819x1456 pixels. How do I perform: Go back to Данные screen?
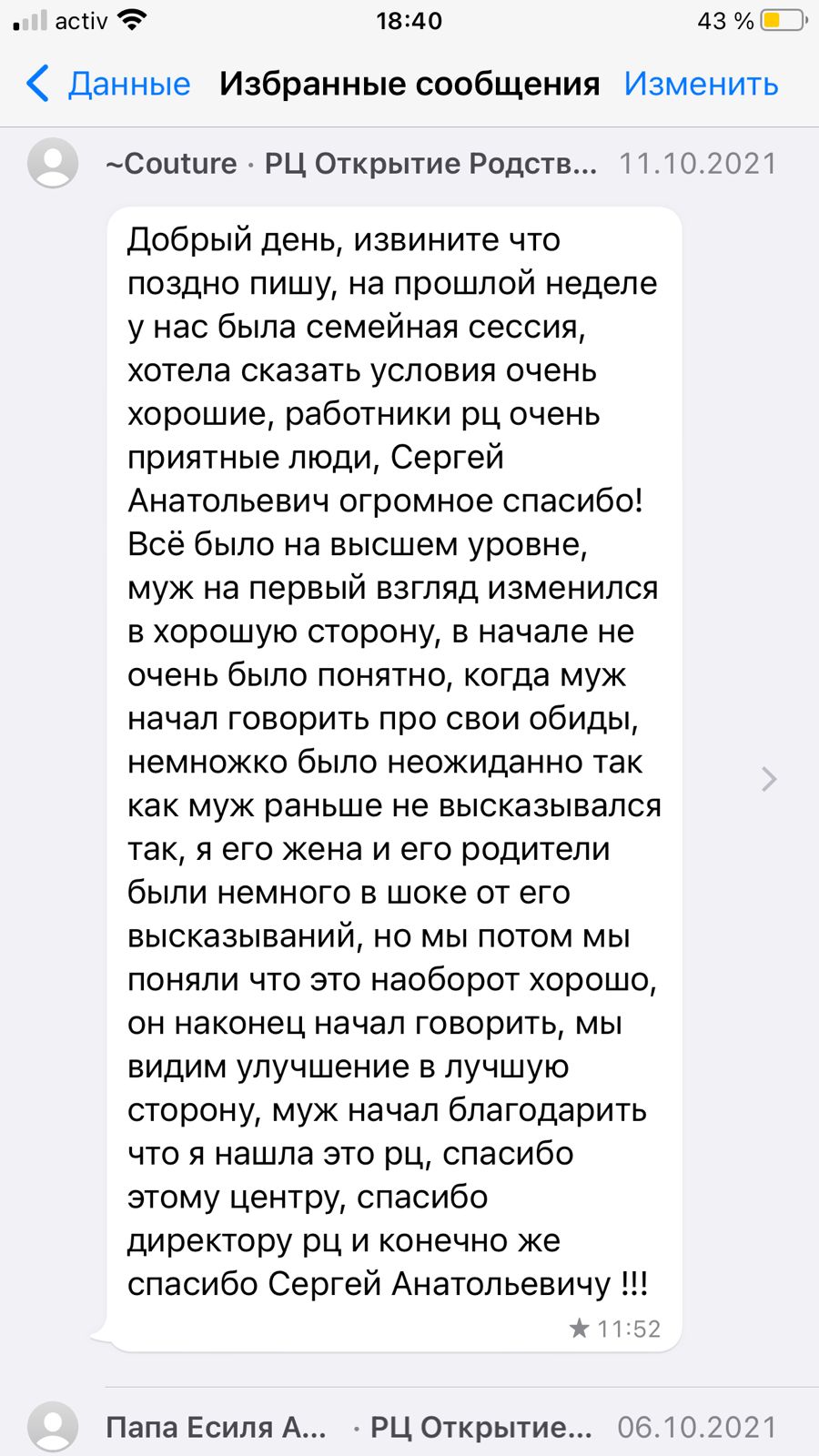[108, 84]
